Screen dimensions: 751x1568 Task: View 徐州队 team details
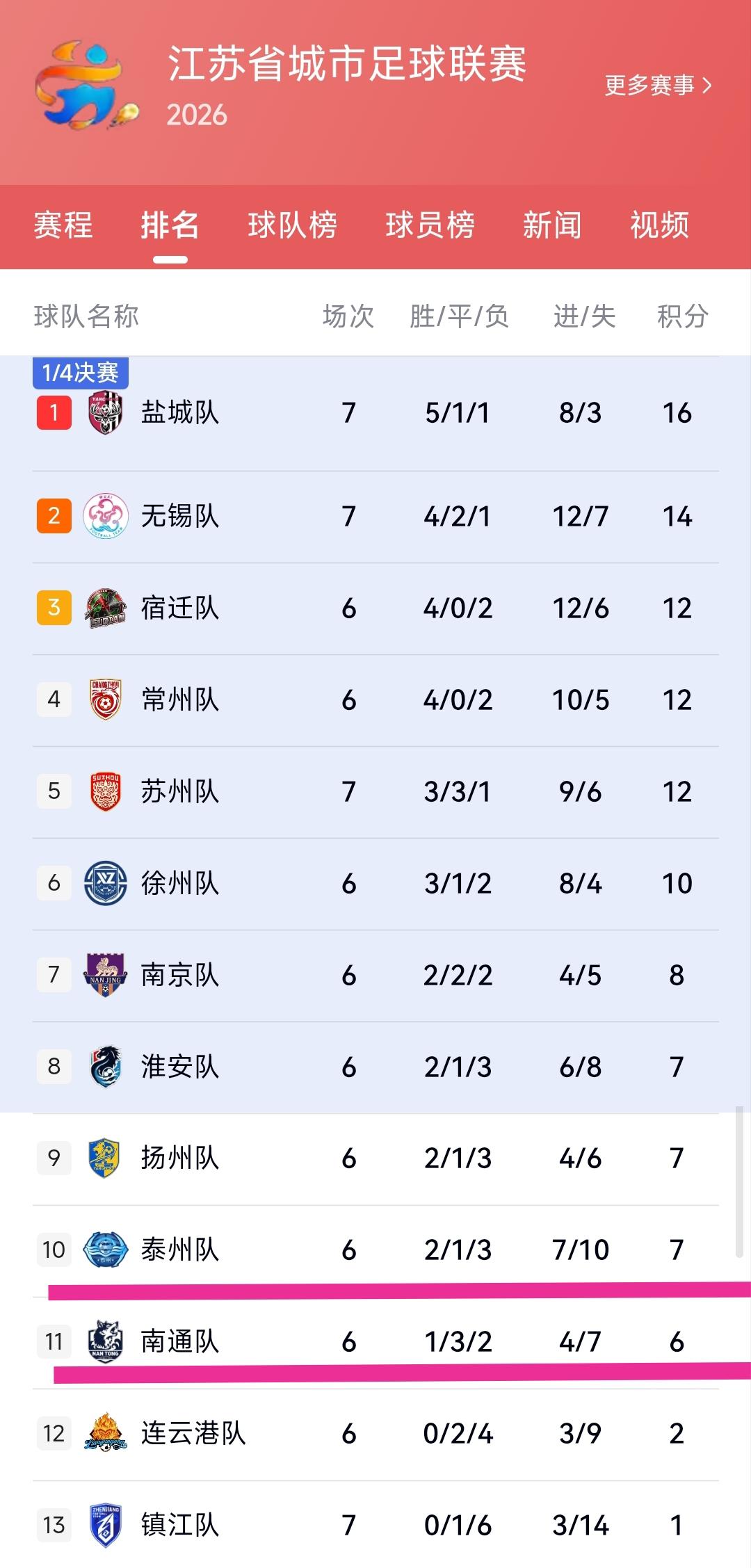(375, 884)
